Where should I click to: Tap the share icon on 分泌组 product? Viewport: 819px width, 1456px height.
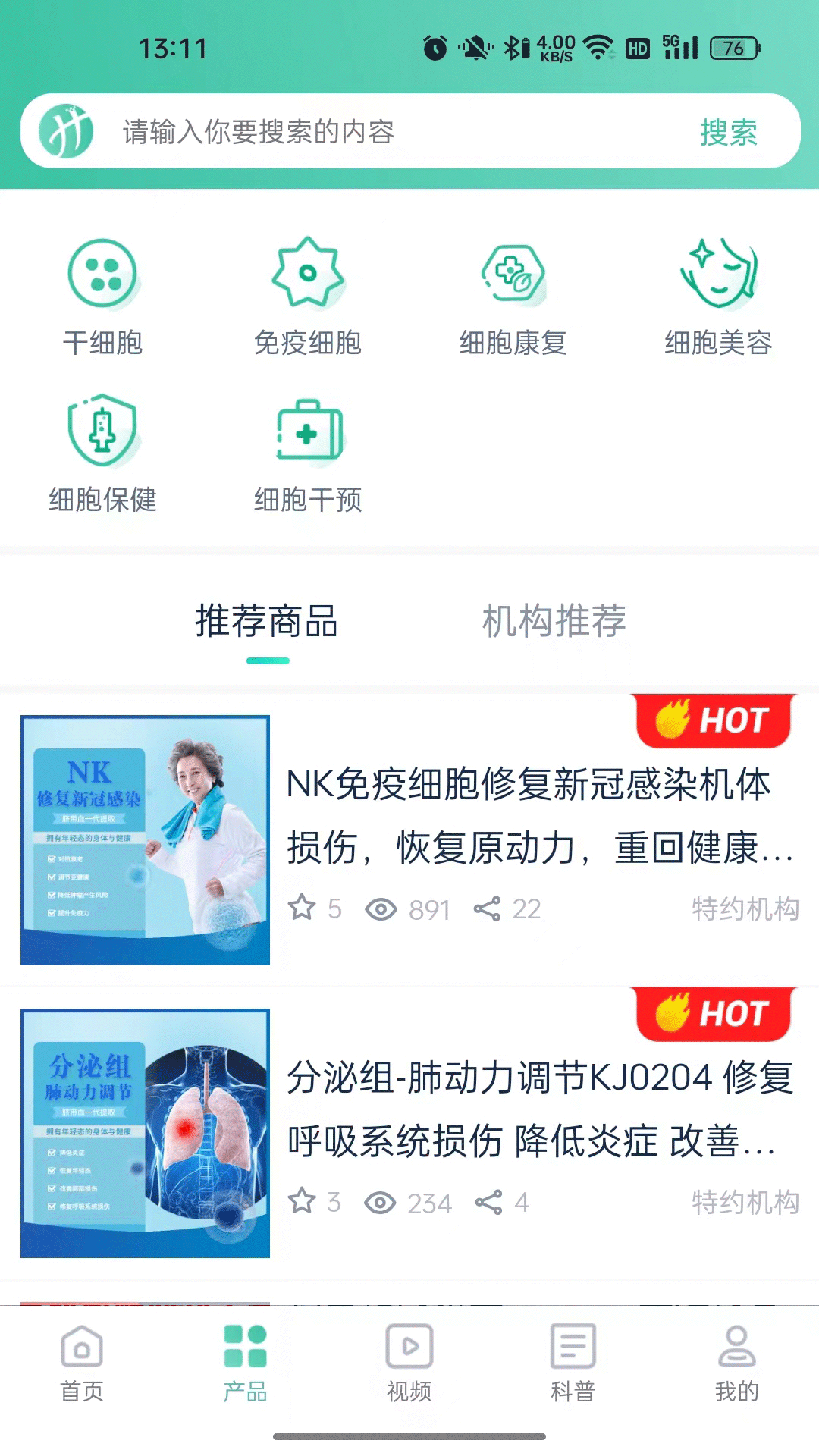tap(489, 1200)
